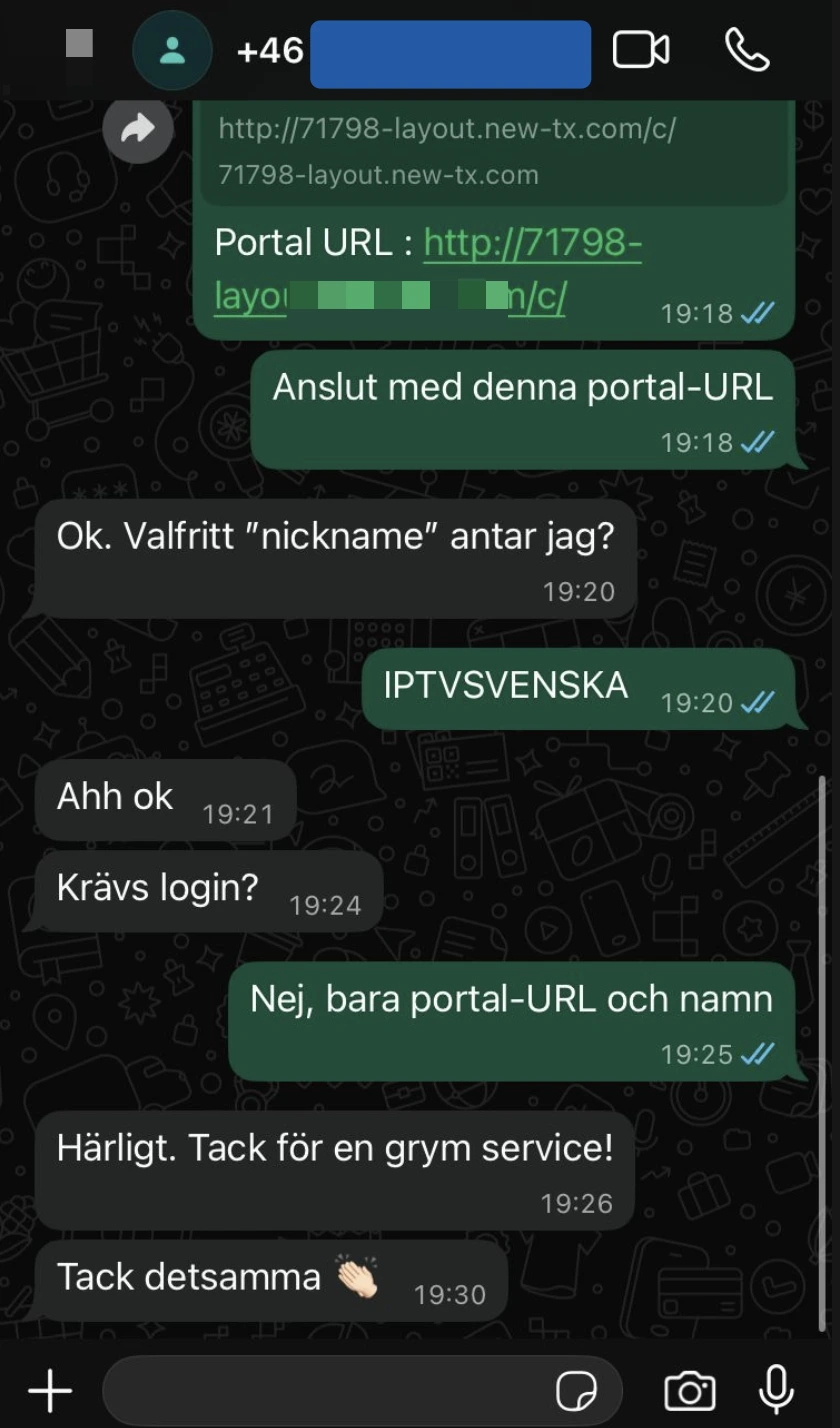
Task: Start a voice call with this contact
Action: 747,50
